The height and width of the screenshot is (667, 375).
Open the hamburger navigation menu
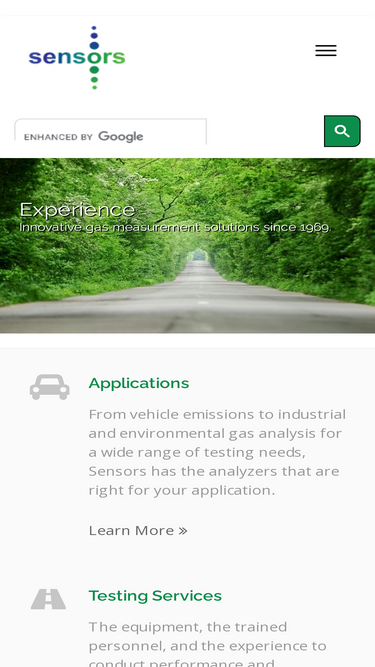coord(326,51)
